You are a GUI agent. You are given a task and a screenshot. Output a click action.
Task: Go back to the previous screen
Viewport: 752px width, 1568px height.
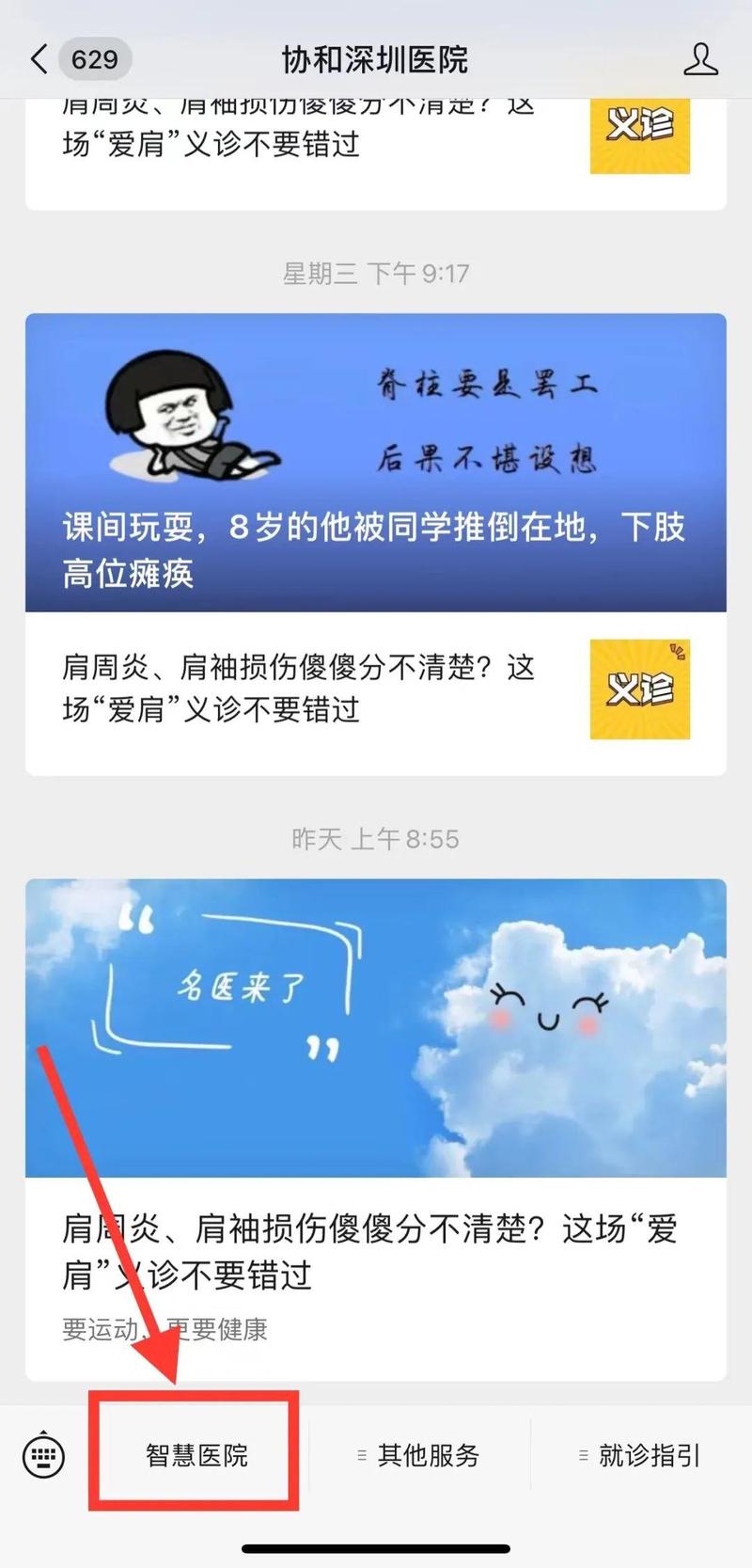pos(39,59)
